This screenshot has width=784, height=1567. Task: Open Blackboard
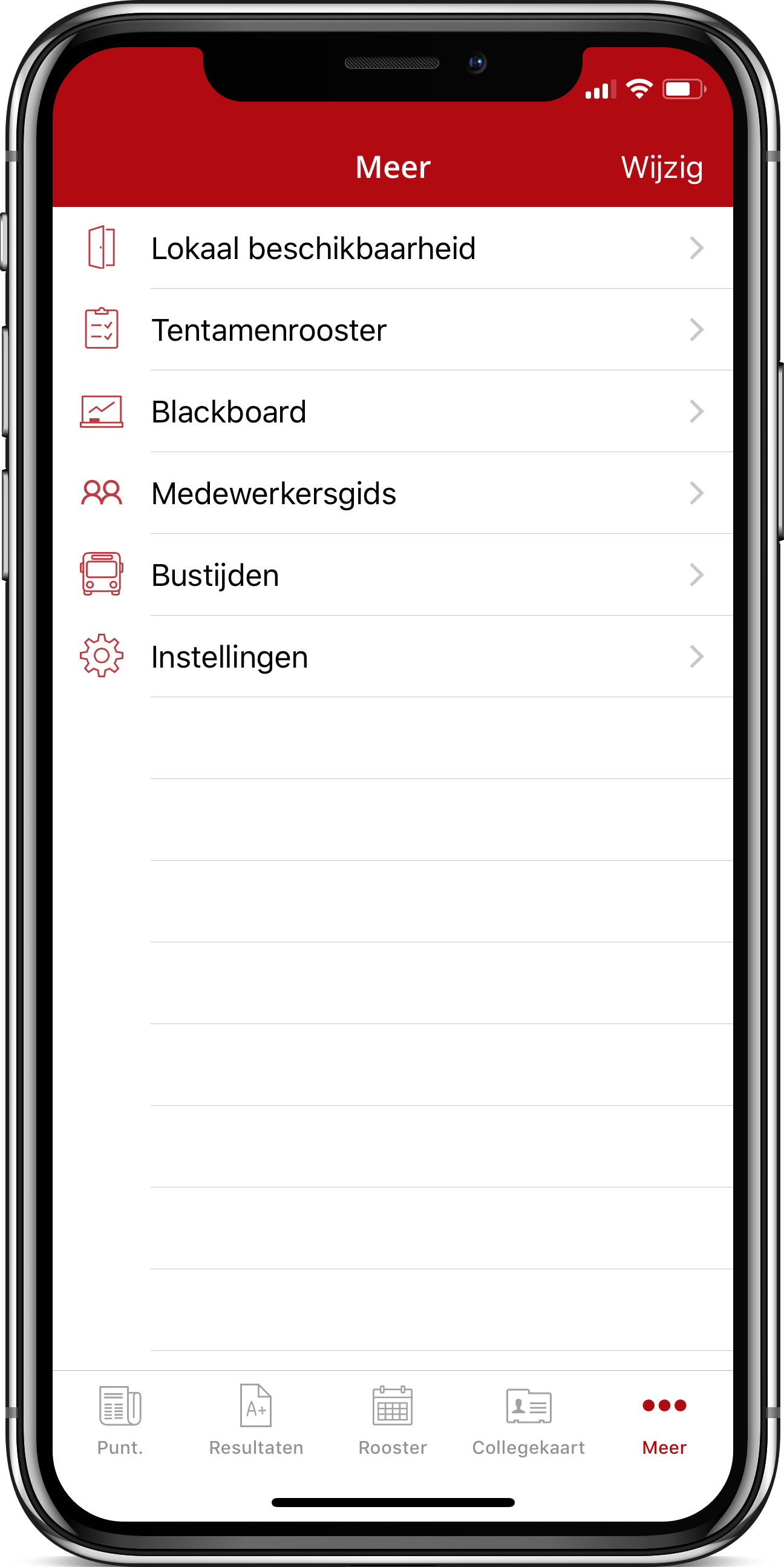pyautogui.click(x=393, y=412)
